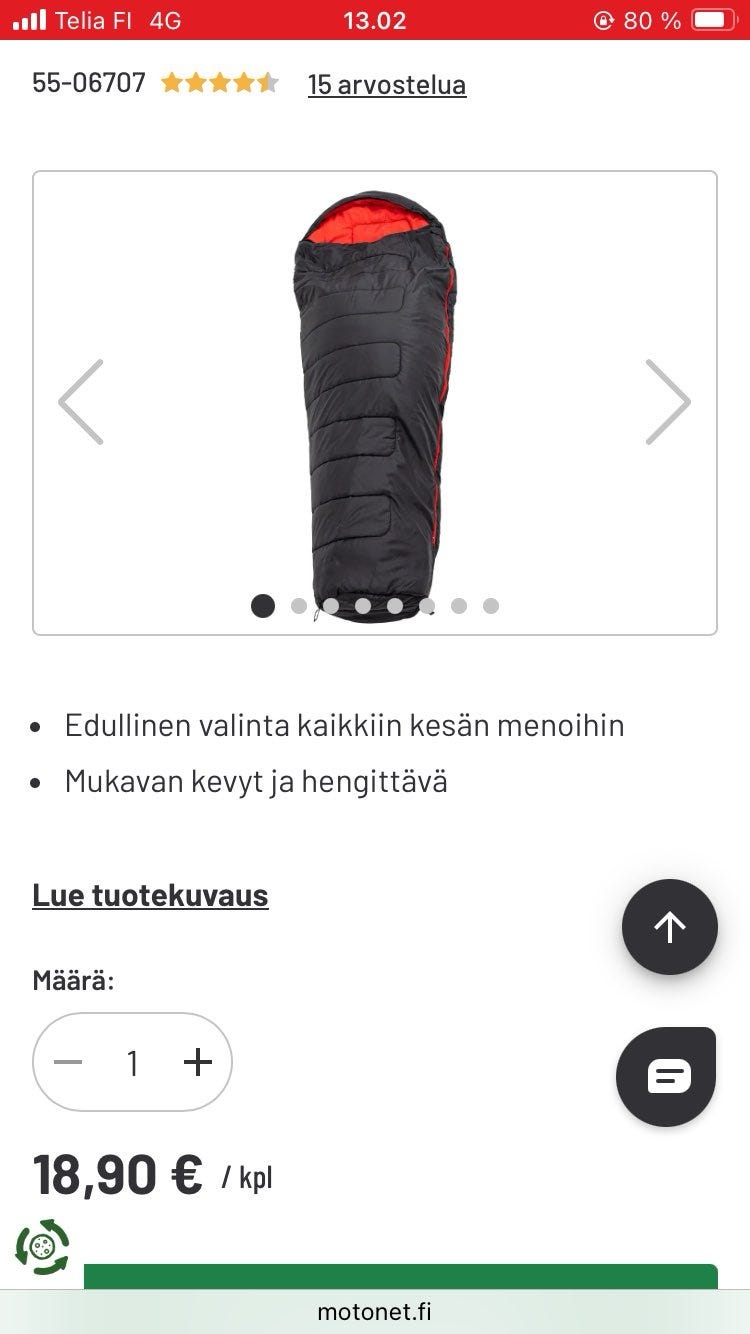This screenshot has height=1334, width=750.
Task: Open the green recycling icon widget
Action: point(42,1247)
